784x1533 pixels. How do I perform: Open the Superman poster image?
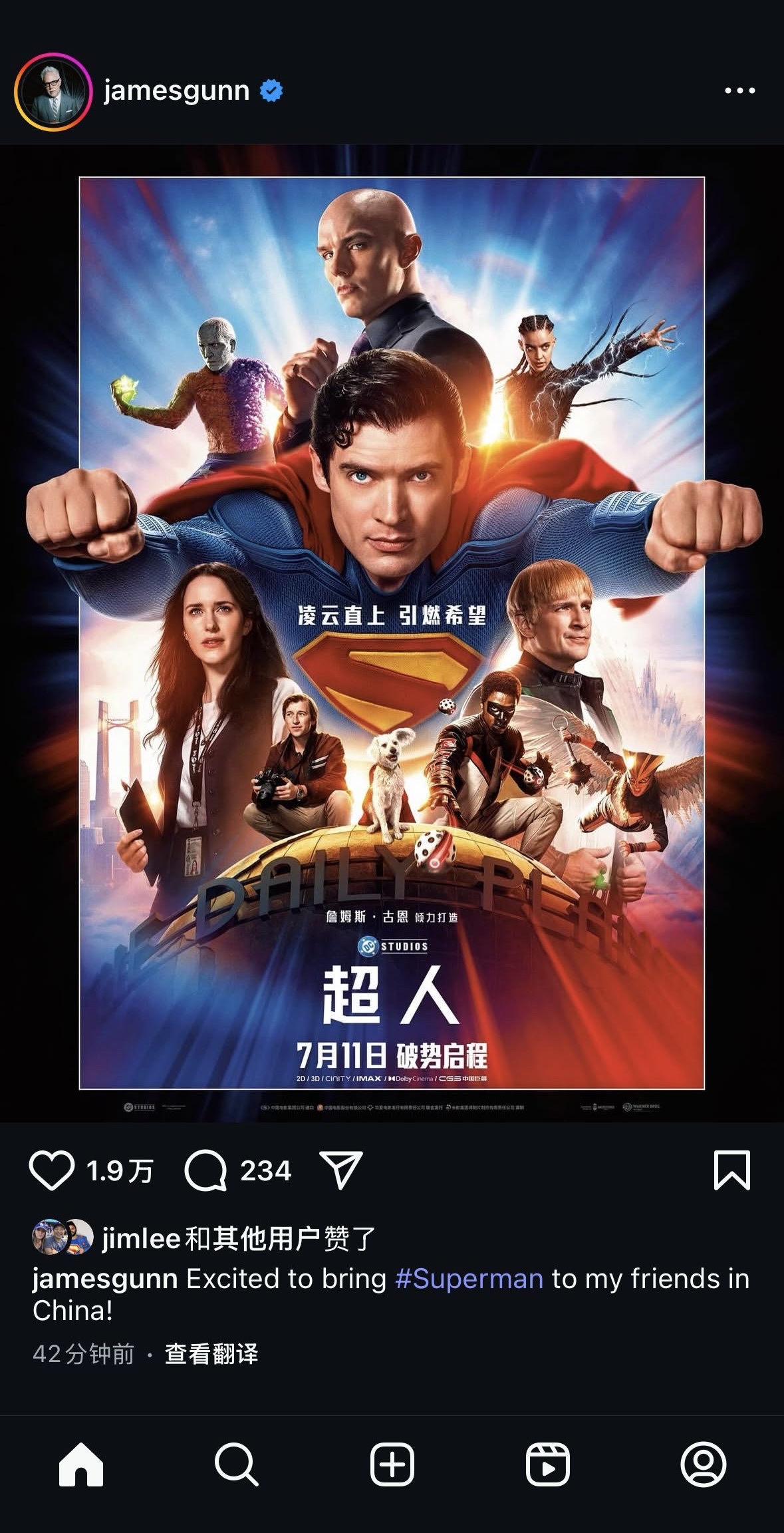392,632
